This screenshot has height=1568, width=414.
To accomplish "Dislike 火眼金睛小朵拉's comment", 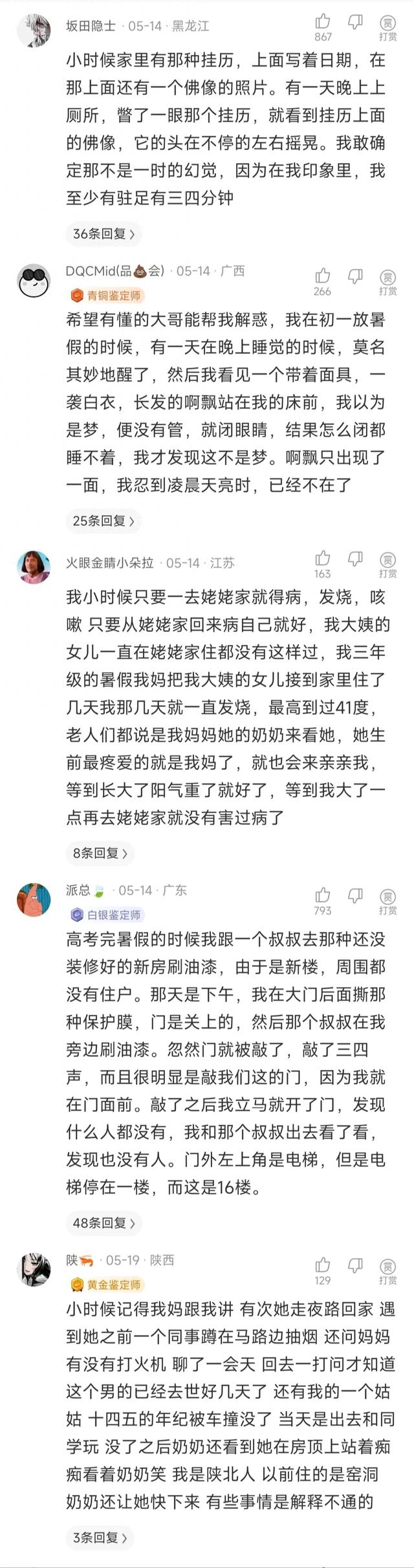I will 355,558.
